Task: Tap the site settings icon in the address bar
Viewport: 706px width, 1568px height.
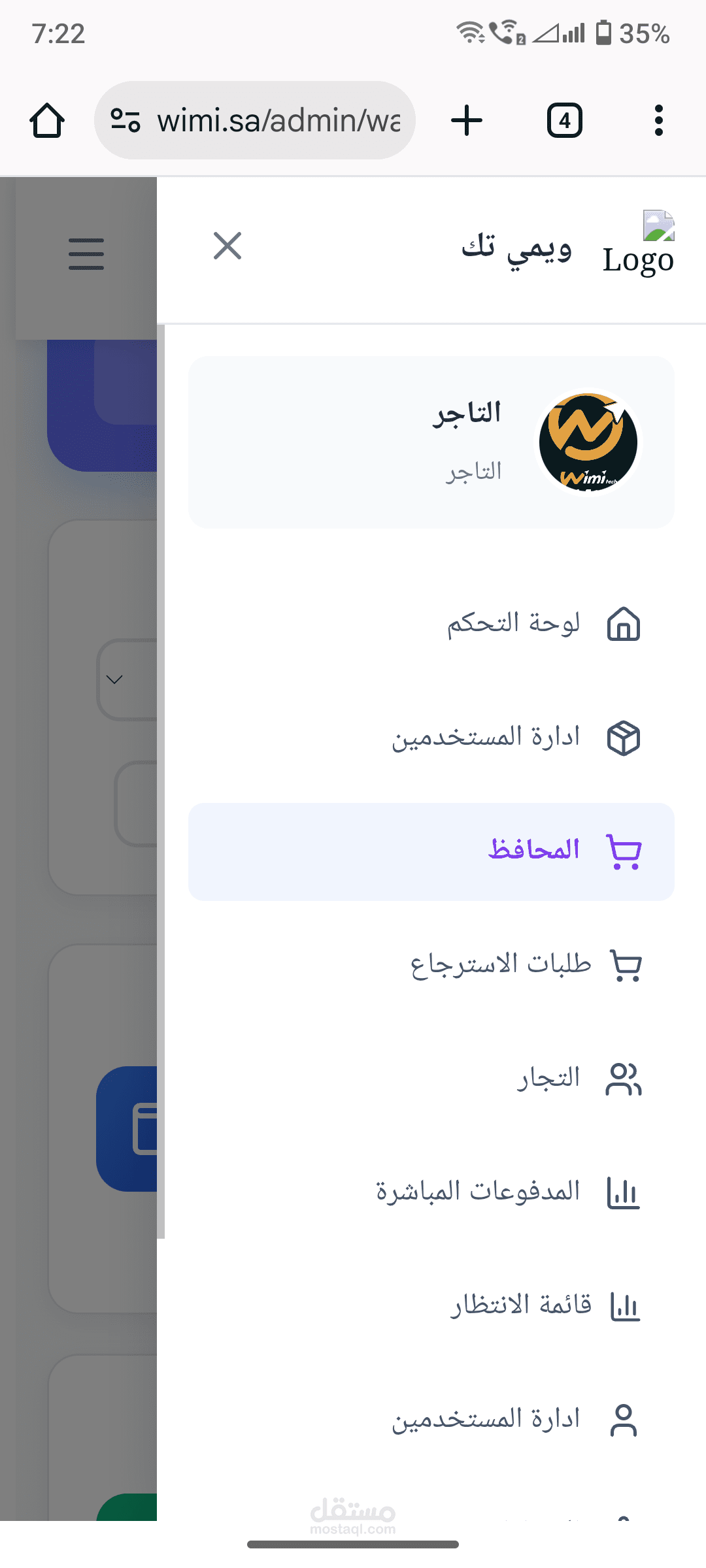Action: coord(126,120)
